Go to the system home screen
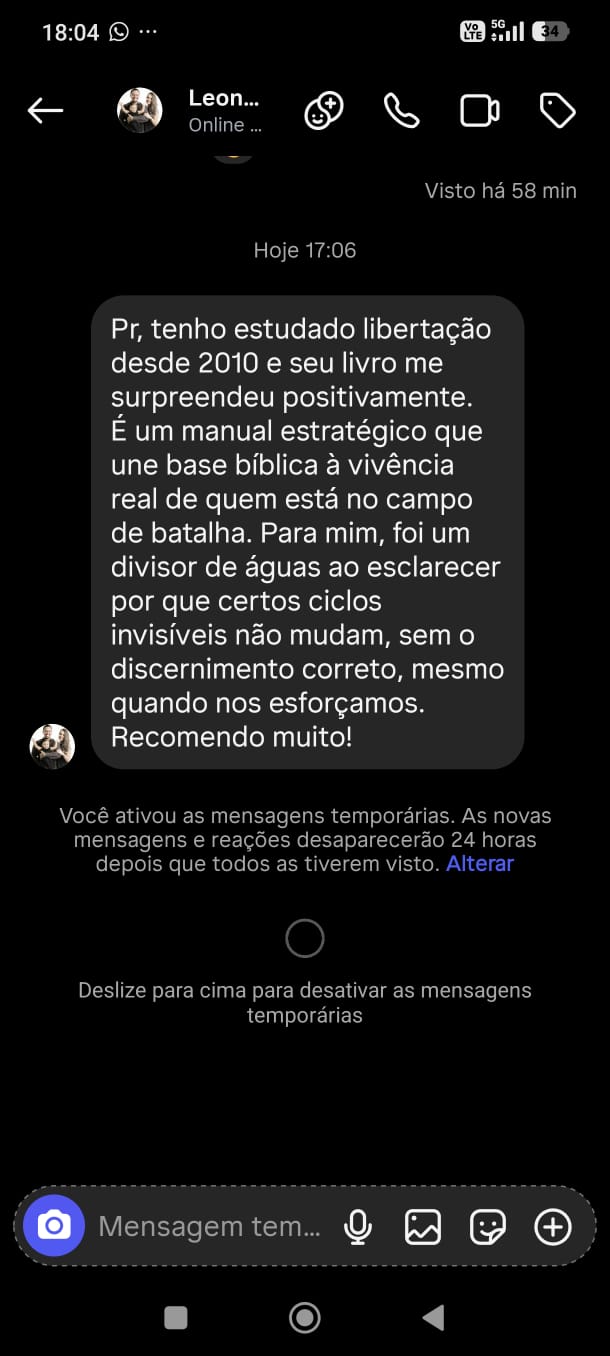The width and height of the screenshot is (610, 1356). tap(304, 1318)
